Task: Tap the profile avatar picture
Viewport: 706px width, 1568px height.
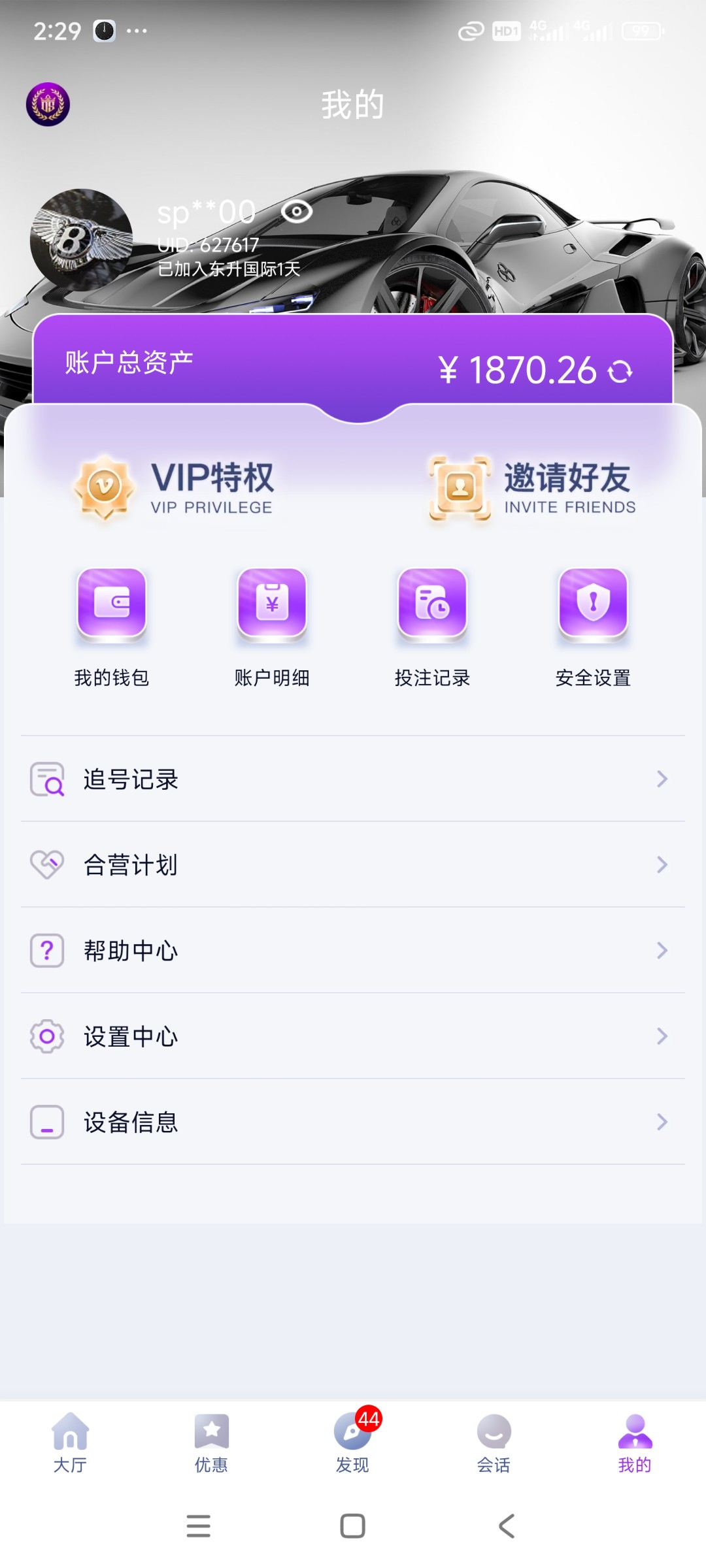Action: tap(82, 240)
